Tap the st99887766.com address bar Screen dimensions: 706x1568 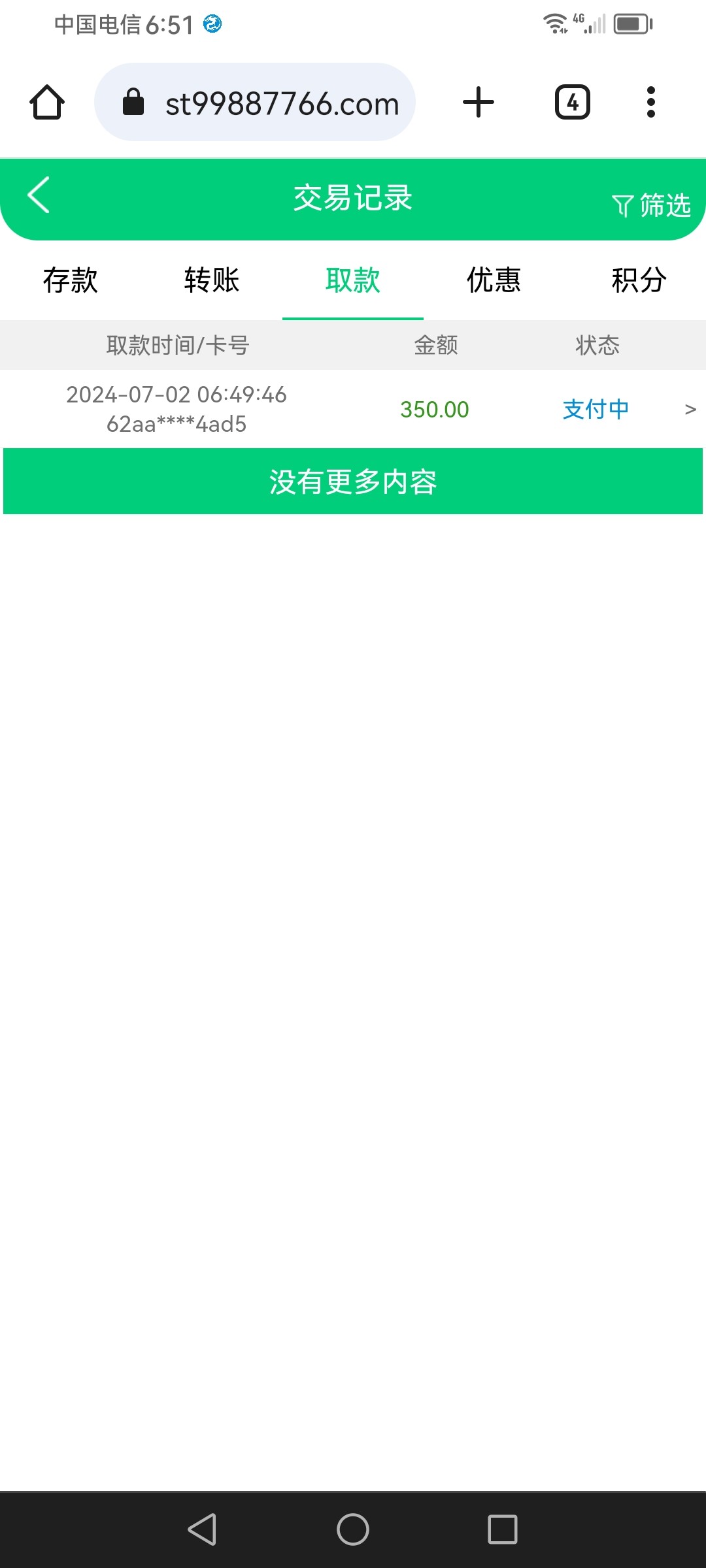coord(255,103)
